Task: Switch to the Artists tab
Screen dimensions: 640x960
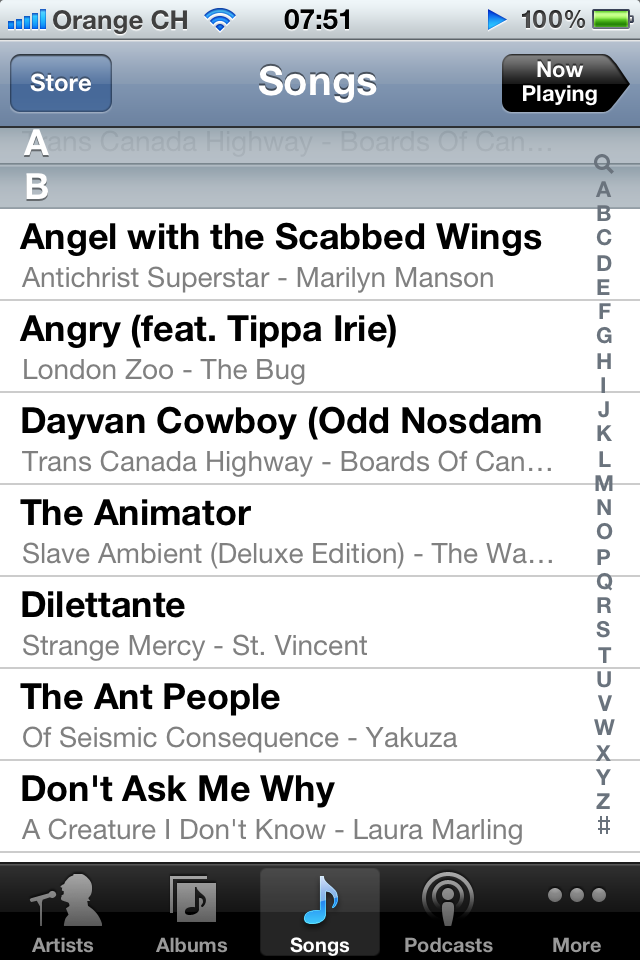Action: click(63, 912)
